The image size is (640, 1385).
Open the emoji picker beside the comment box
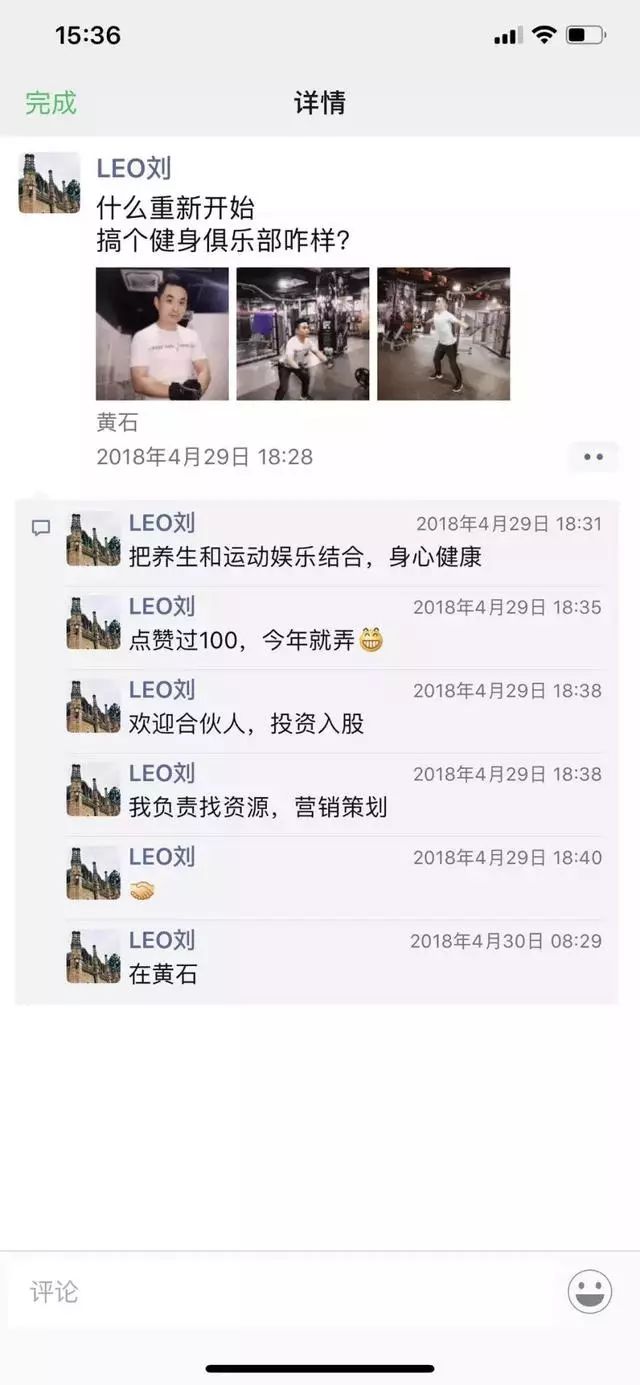click(x=590, y=1292)
